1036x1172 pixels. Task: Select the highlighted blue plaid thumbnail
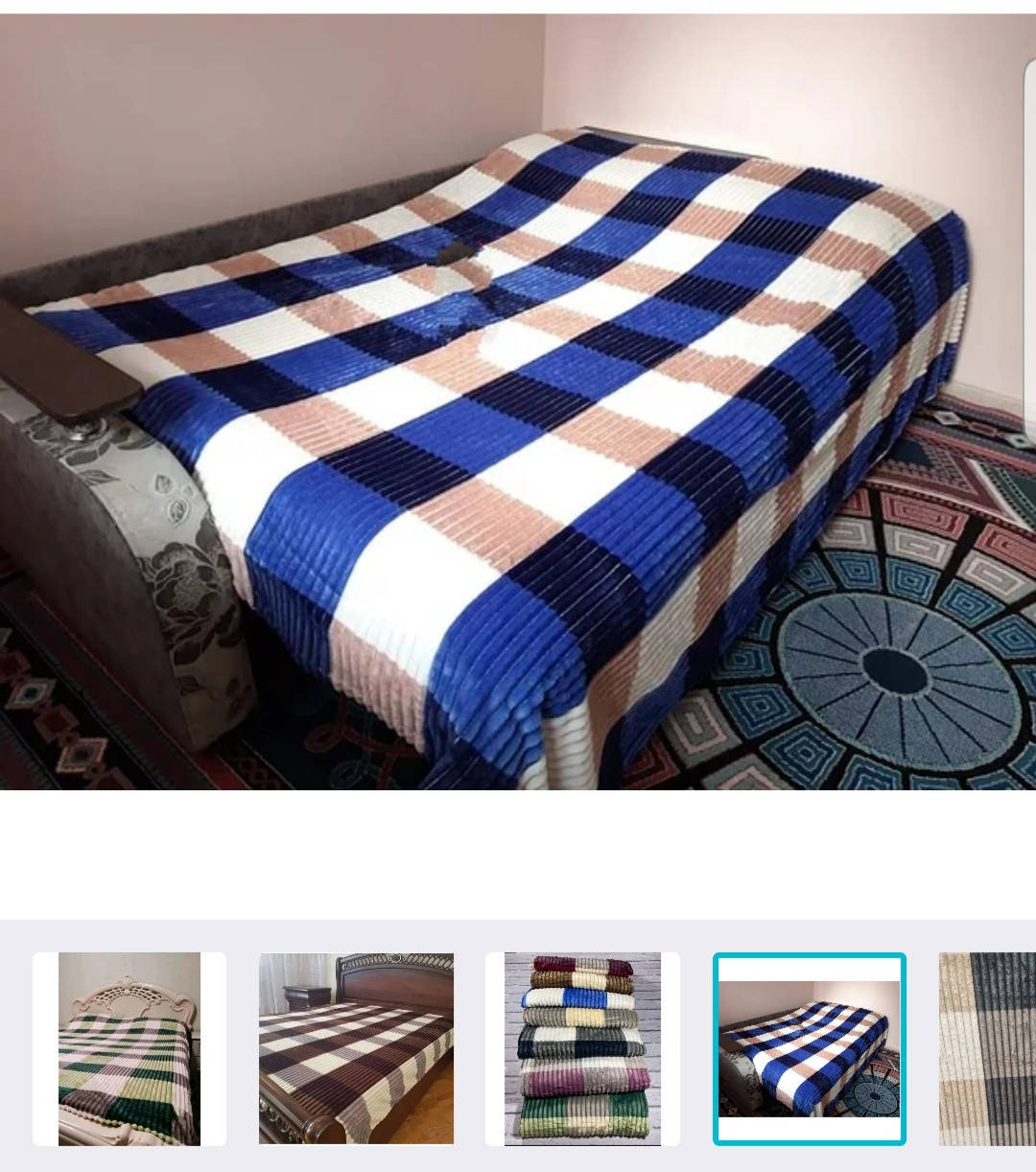[x=809, y=1048]
